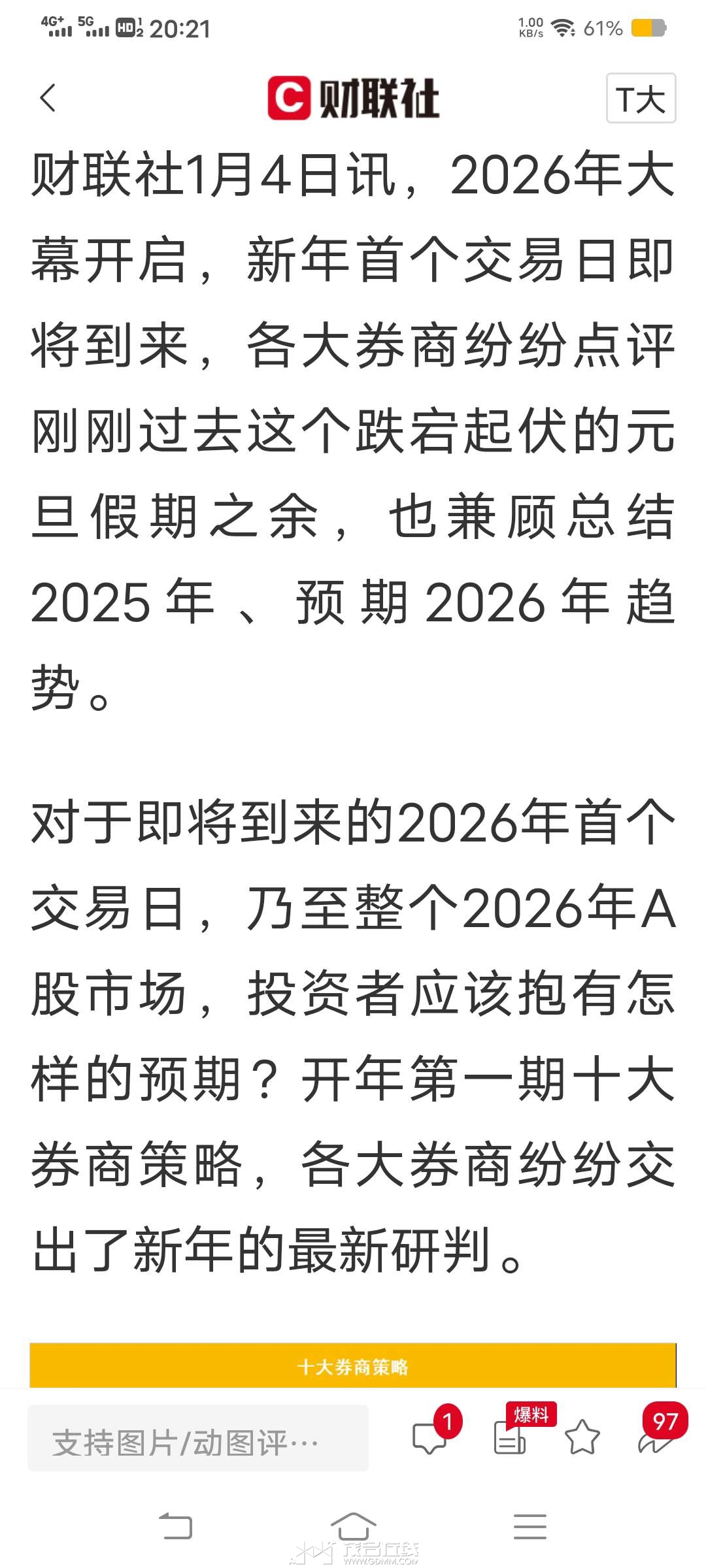This screenshot has height=1568, width=706.
Task: Favorite this article with the star
Action: tap(582, 1438)
